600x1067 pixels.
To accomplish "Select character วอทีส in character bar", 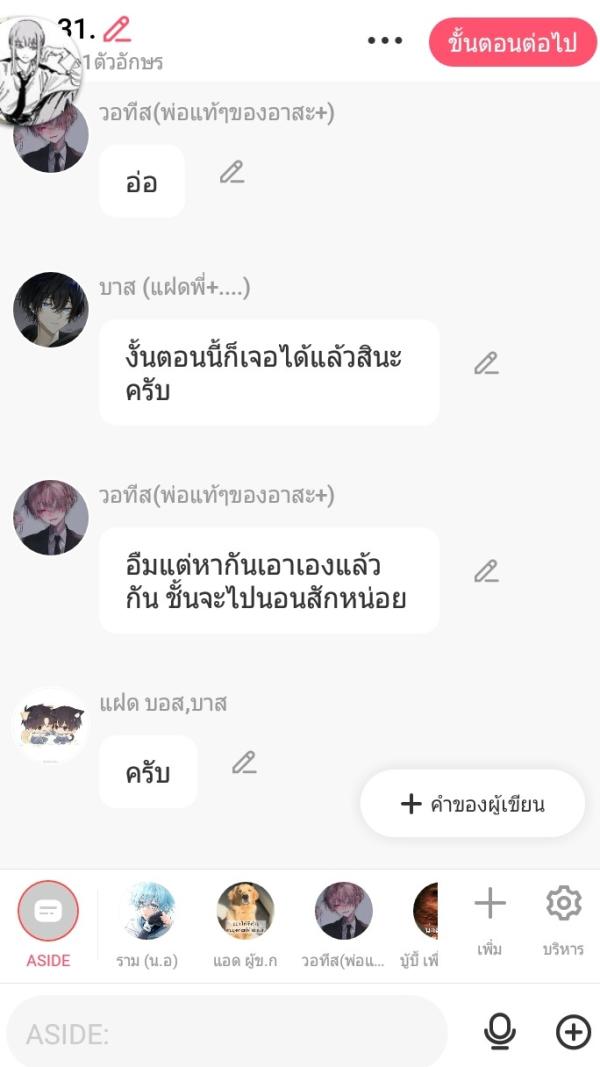I will pos(343,912).
